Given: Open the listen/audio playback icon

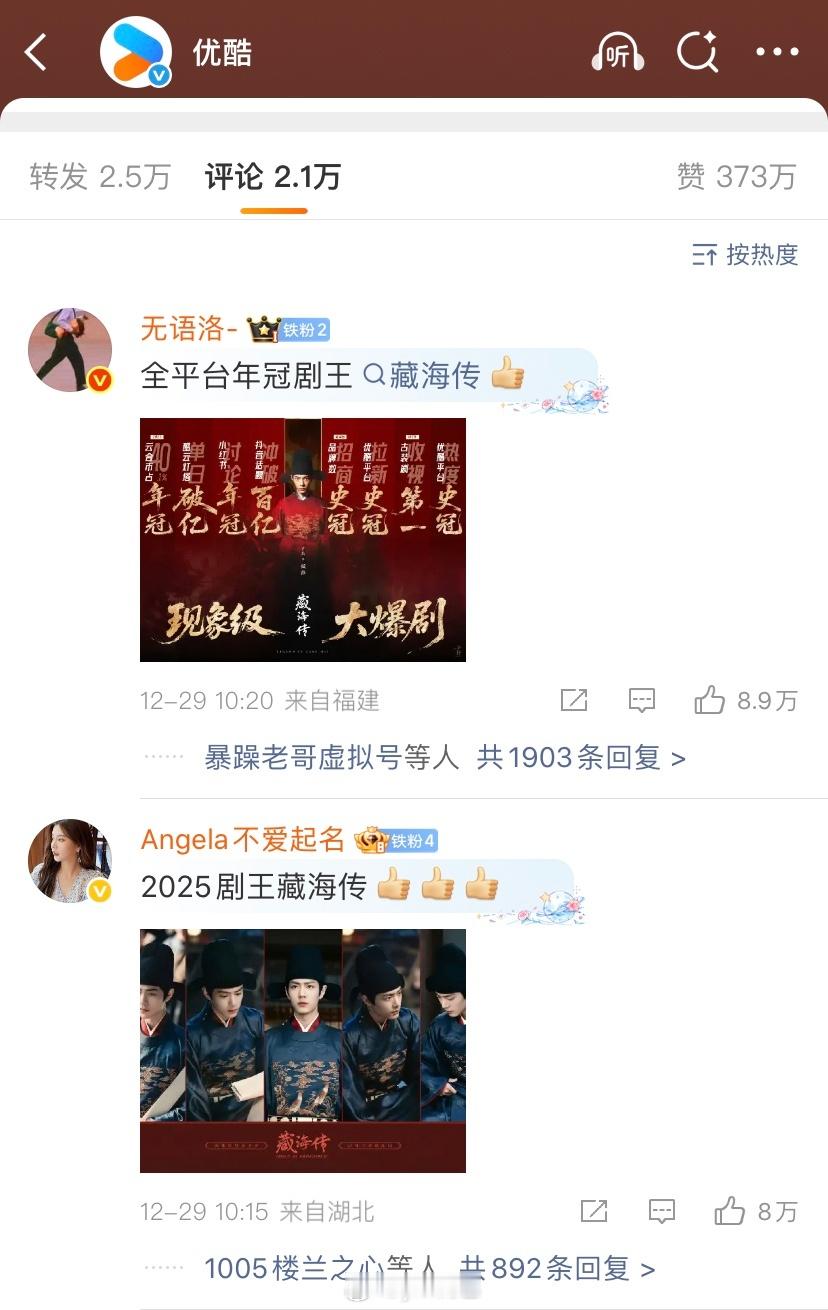Looking at the screenshot, I should pyautogui.click(x=617, y=52).
